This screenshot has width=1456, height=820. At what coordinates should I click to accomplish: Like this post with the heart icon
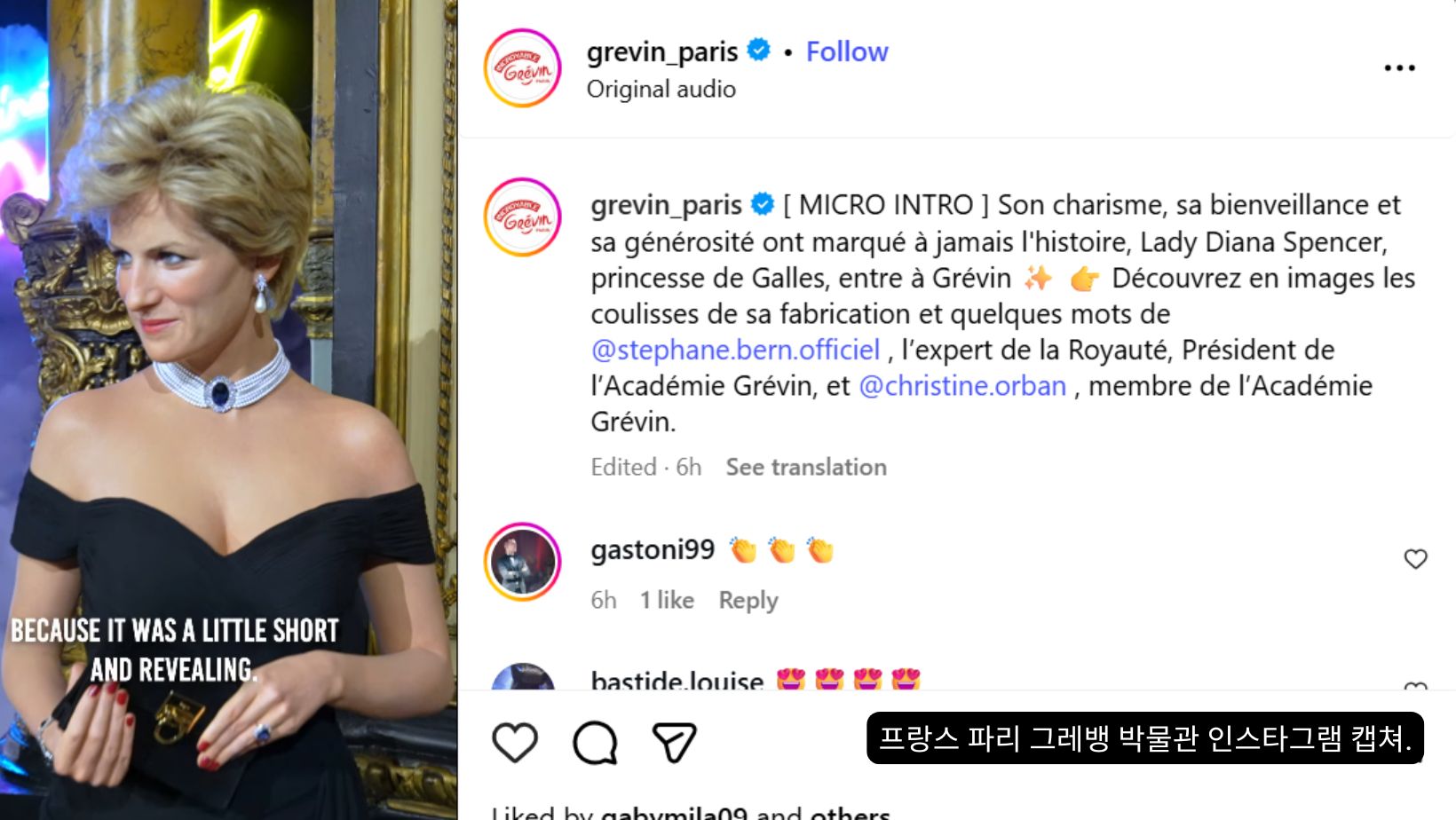click(515, 743)
